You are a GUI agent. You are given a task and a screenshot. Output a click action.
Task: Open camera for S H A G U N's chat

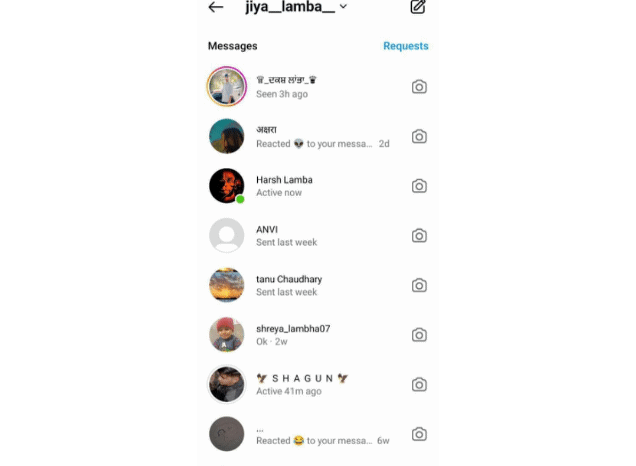point(419,385)
